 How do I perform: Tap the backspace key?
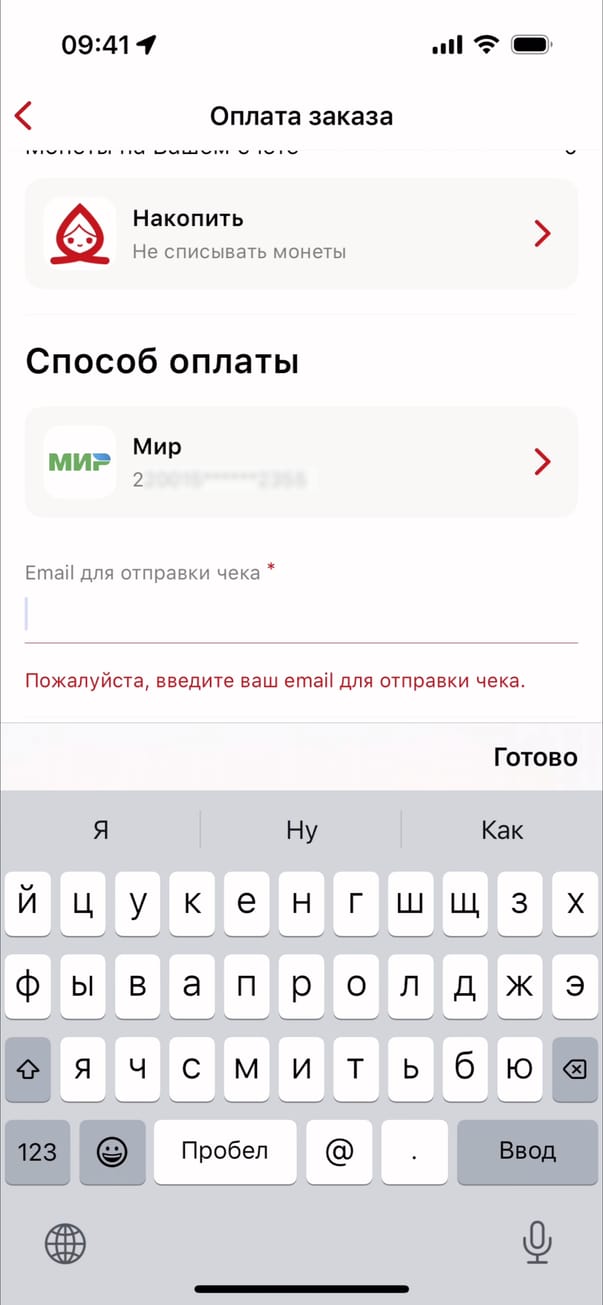pos(574,1069)
